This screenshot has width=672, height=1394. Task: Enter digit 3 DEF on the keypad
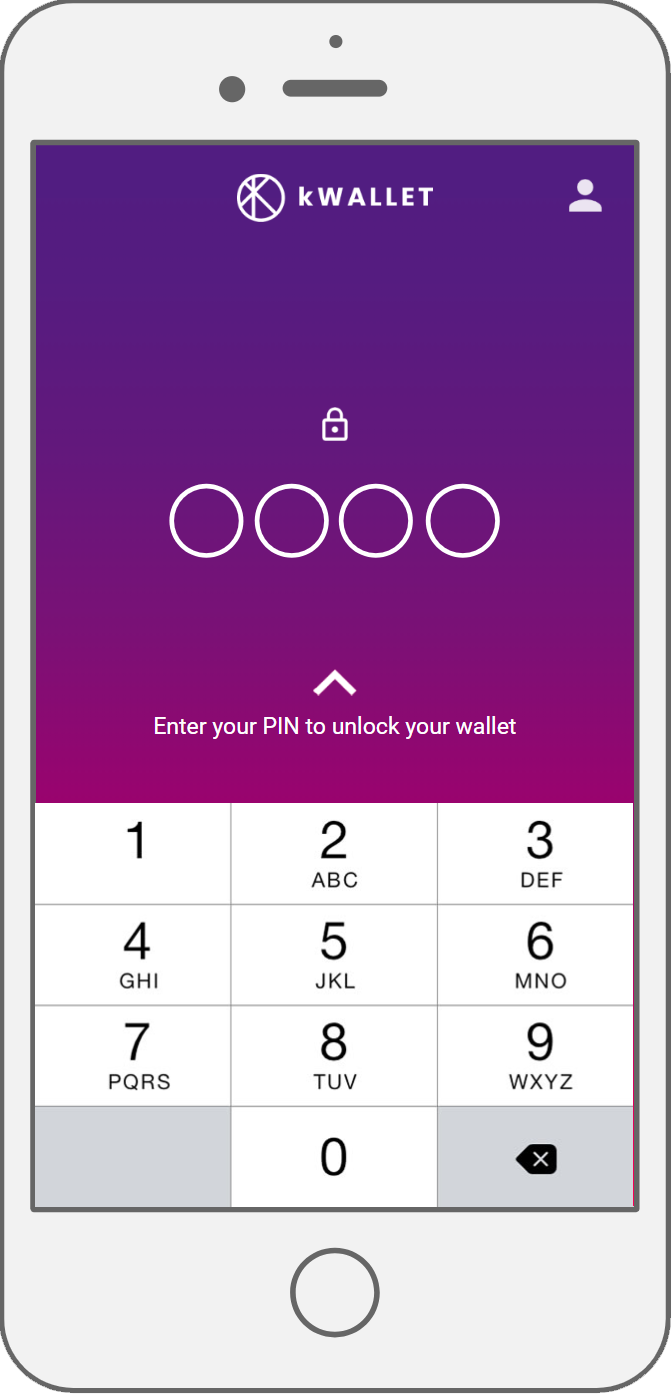[536, 854]
